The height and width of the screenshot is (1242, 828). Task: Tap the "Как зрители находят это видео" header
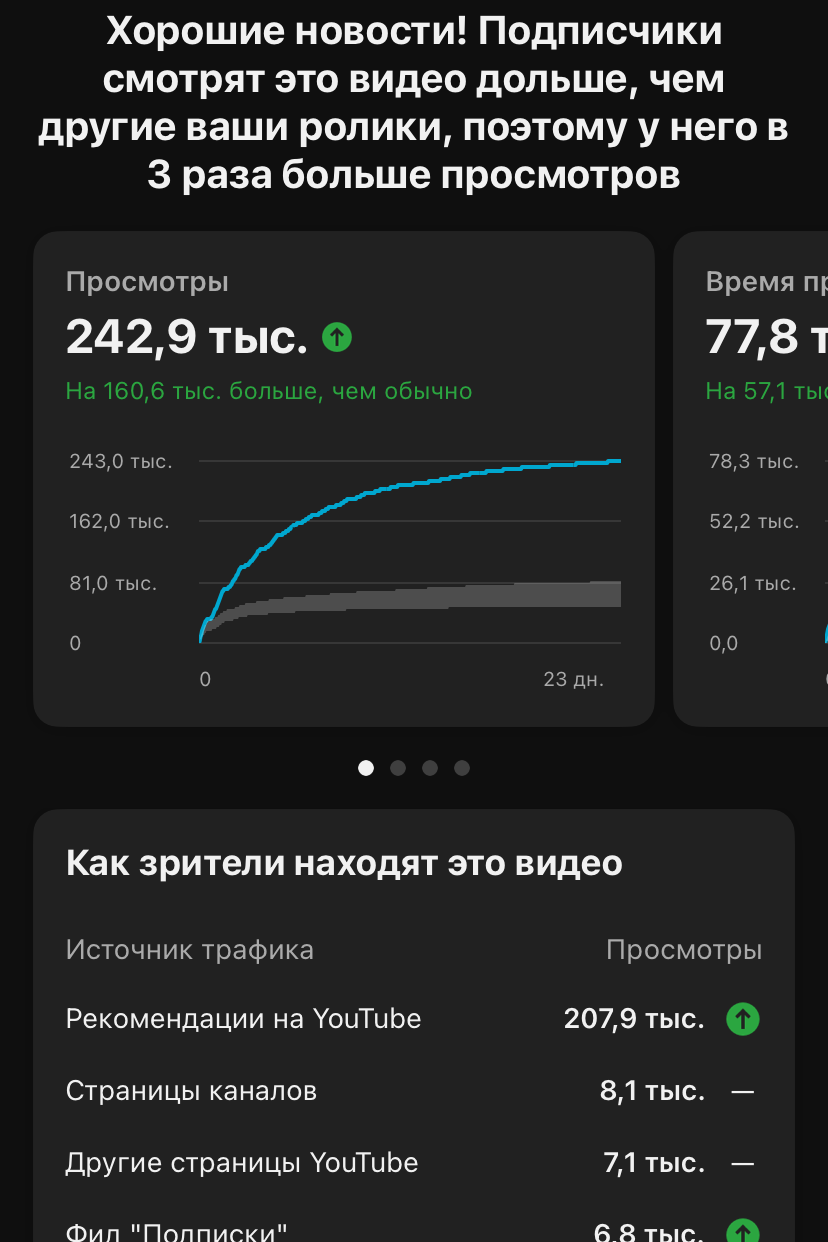coord(343,861)
